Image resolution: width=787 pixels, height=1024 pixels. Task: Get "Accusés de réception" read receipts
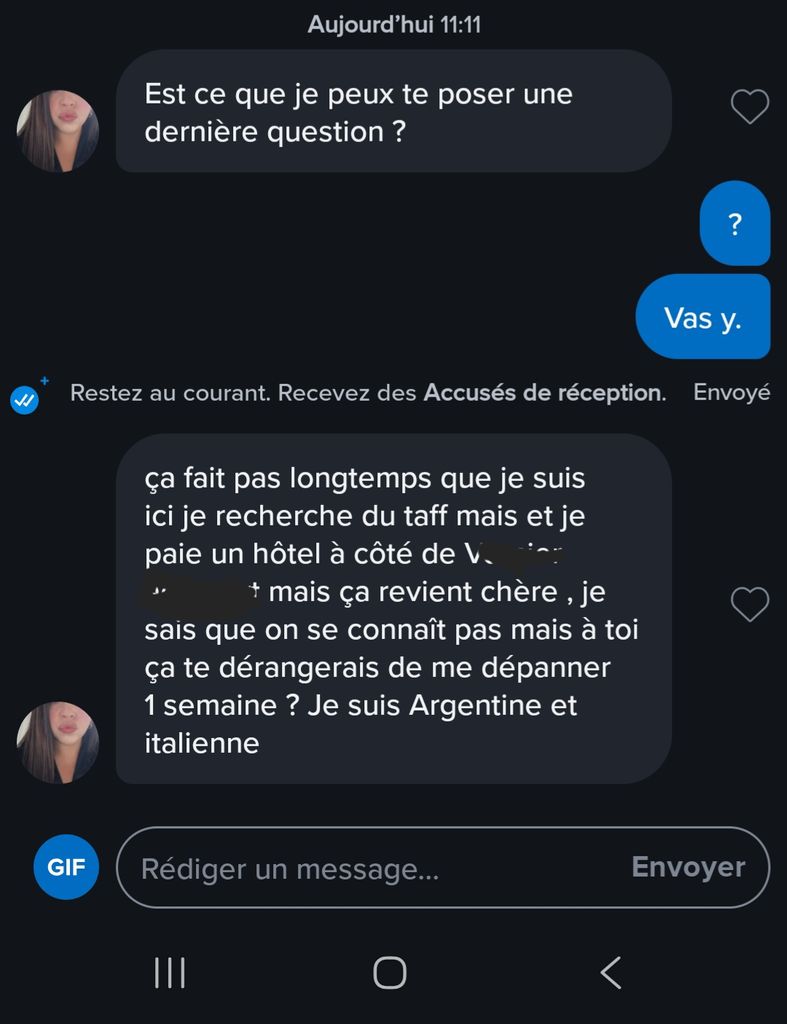click(x=543, y=393)
